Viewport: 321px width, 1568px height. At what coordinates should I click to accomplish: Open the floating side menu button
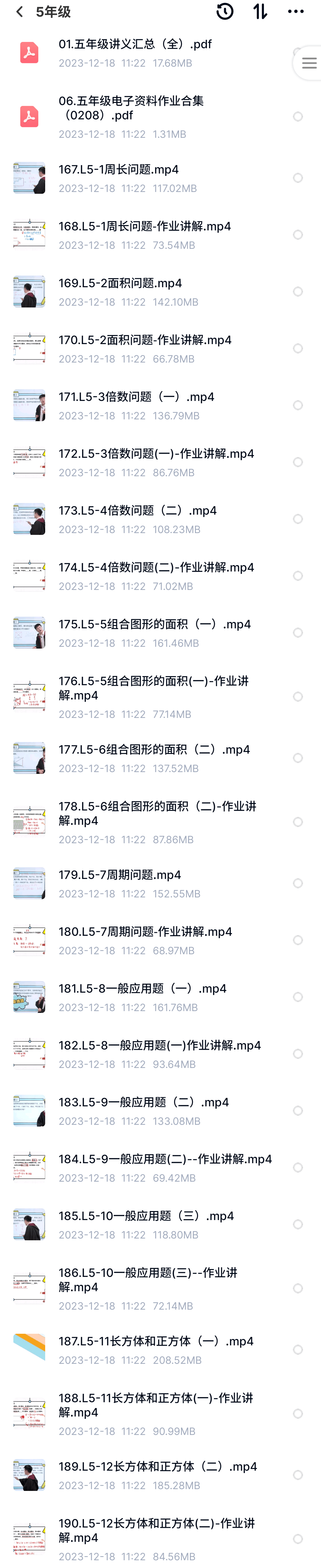coord(308,63)
